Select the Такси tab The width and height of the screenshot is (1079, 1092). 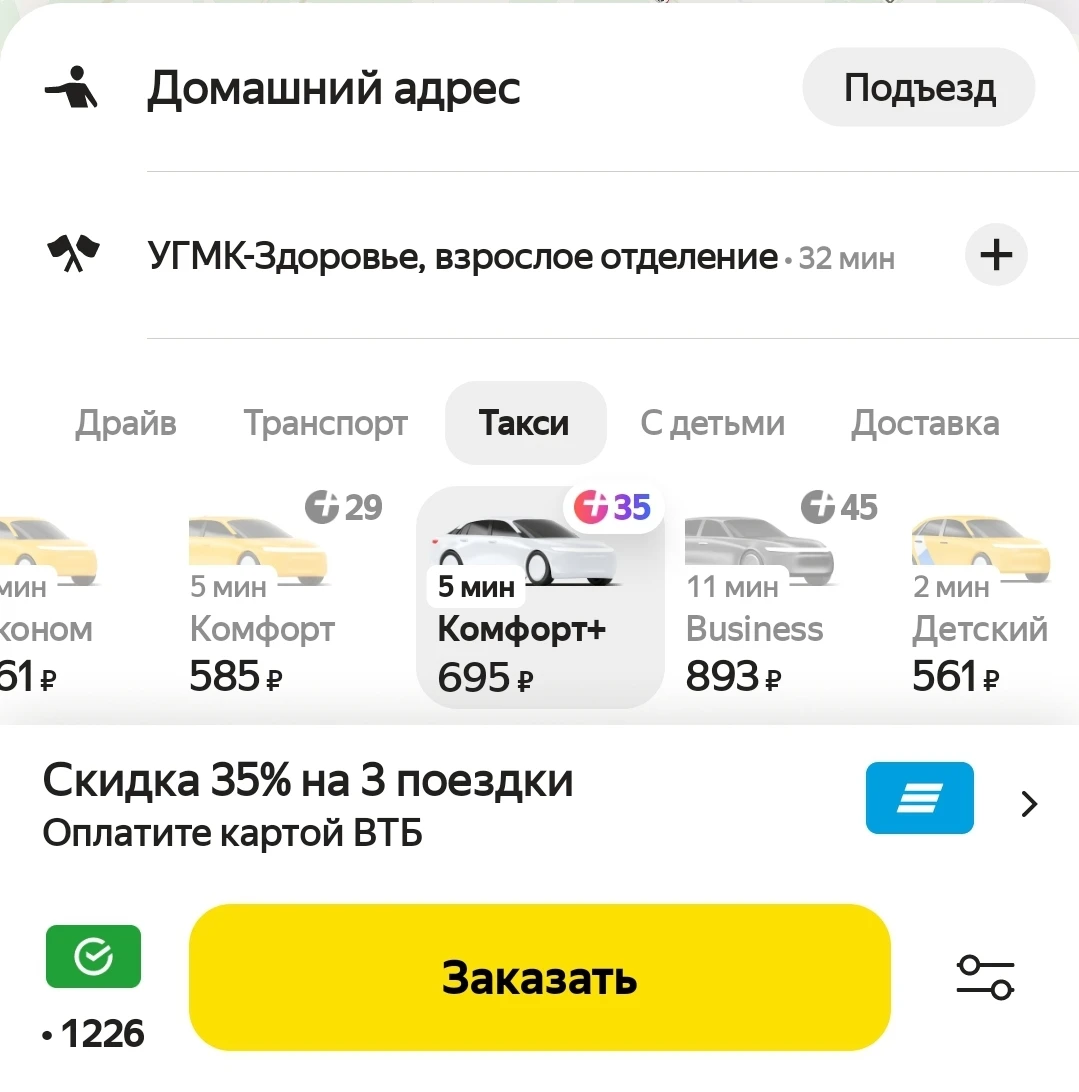524,423
